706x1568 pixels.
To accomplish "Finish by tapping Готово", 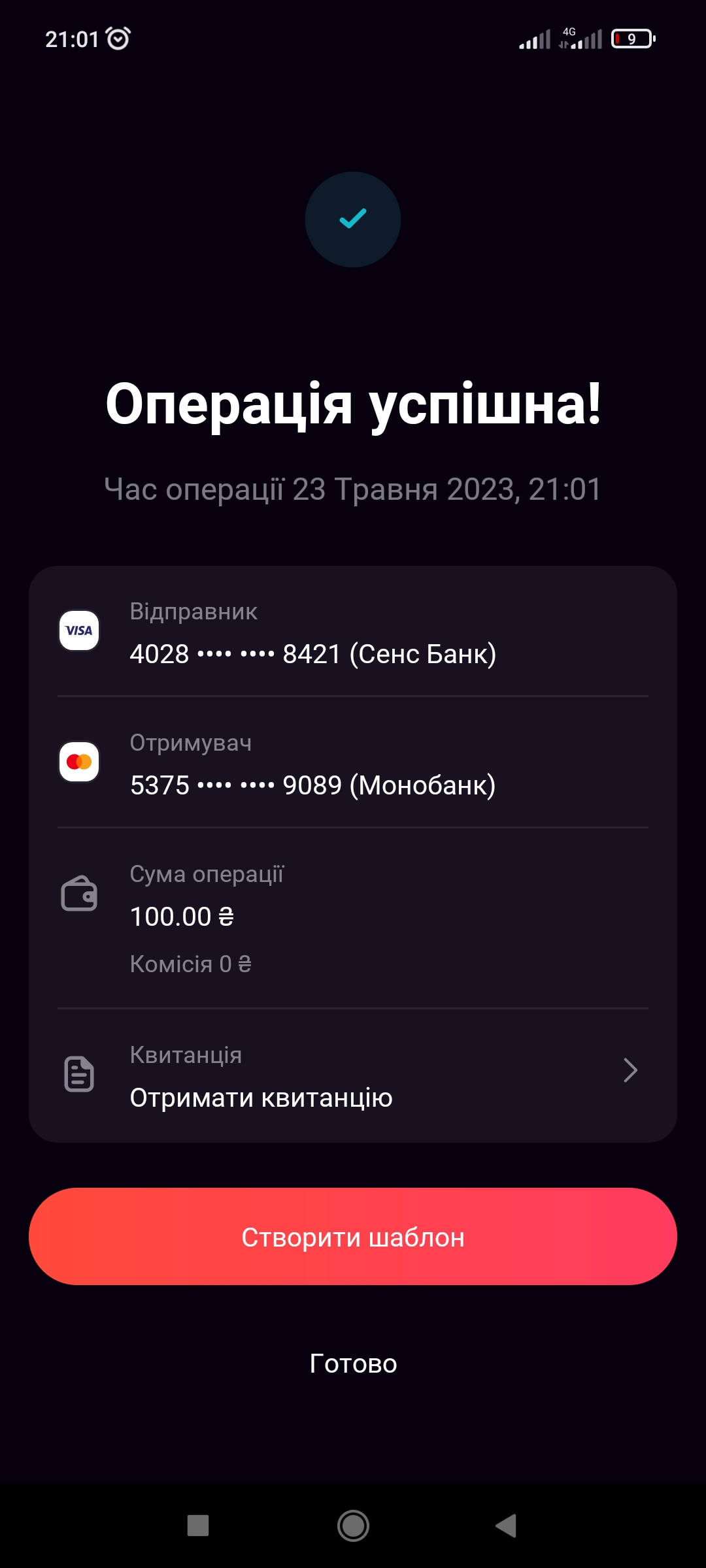I will click(x=353, y=1364).
